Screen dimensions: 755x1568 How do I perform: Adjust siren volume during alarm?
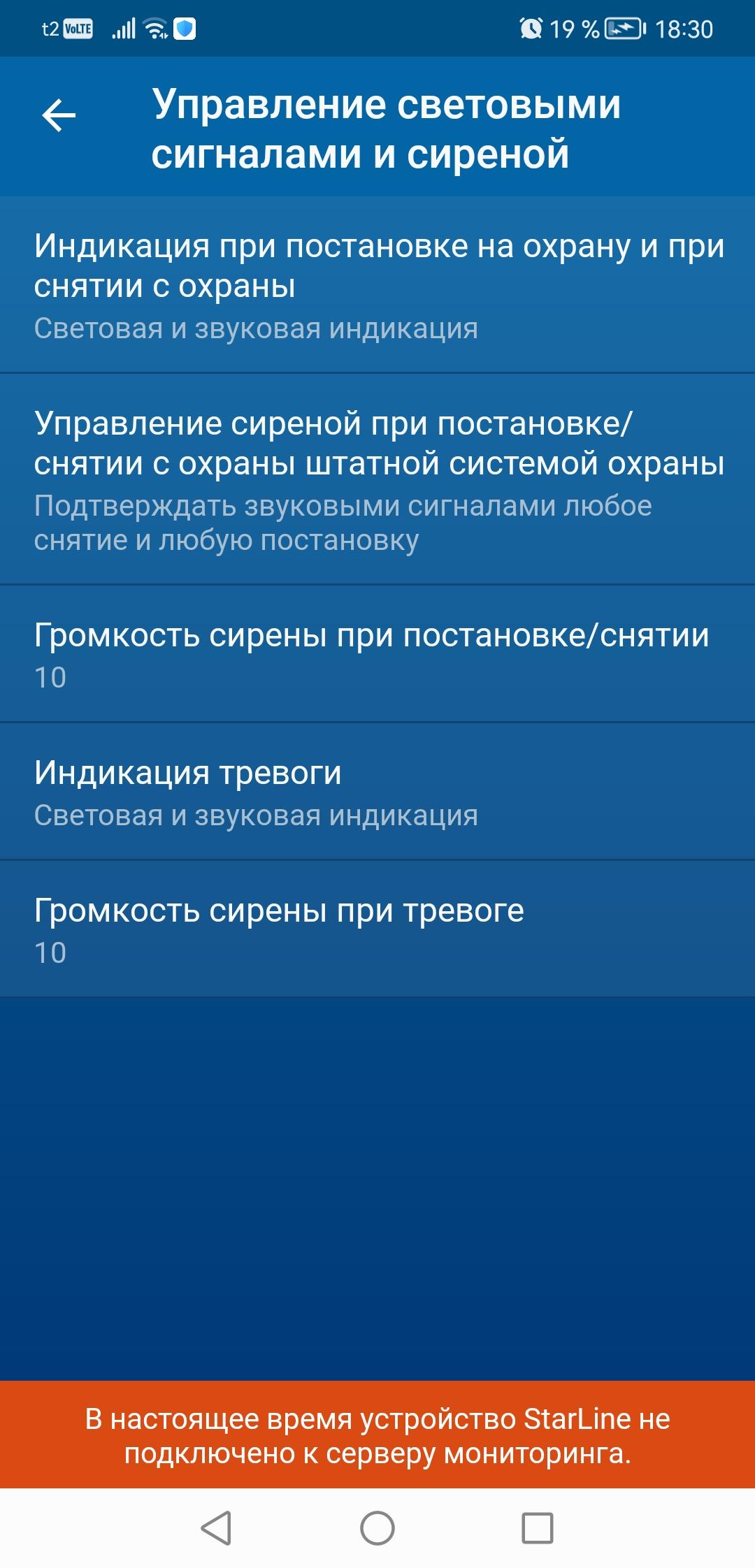point(377,929)
